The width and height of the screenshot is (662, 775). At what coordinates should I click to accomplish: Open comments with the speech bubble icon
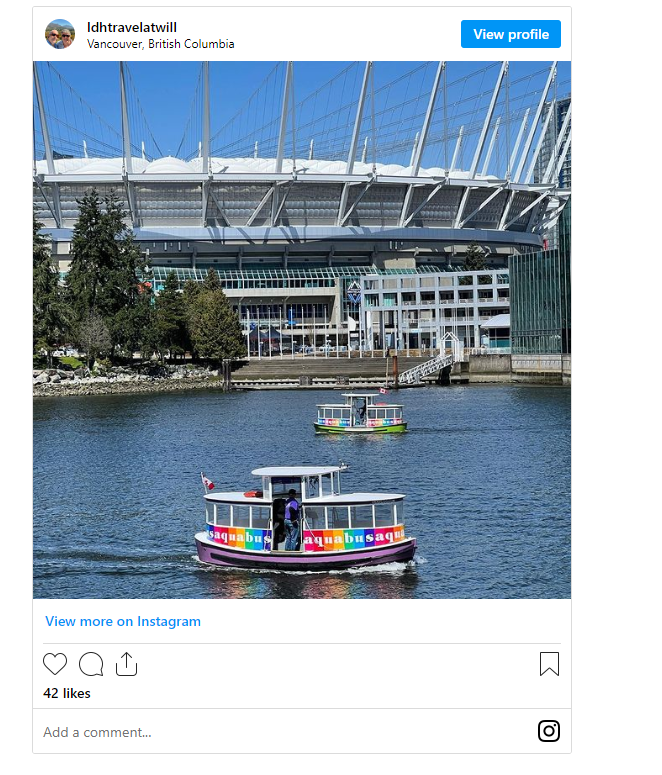tap(91, 664)
